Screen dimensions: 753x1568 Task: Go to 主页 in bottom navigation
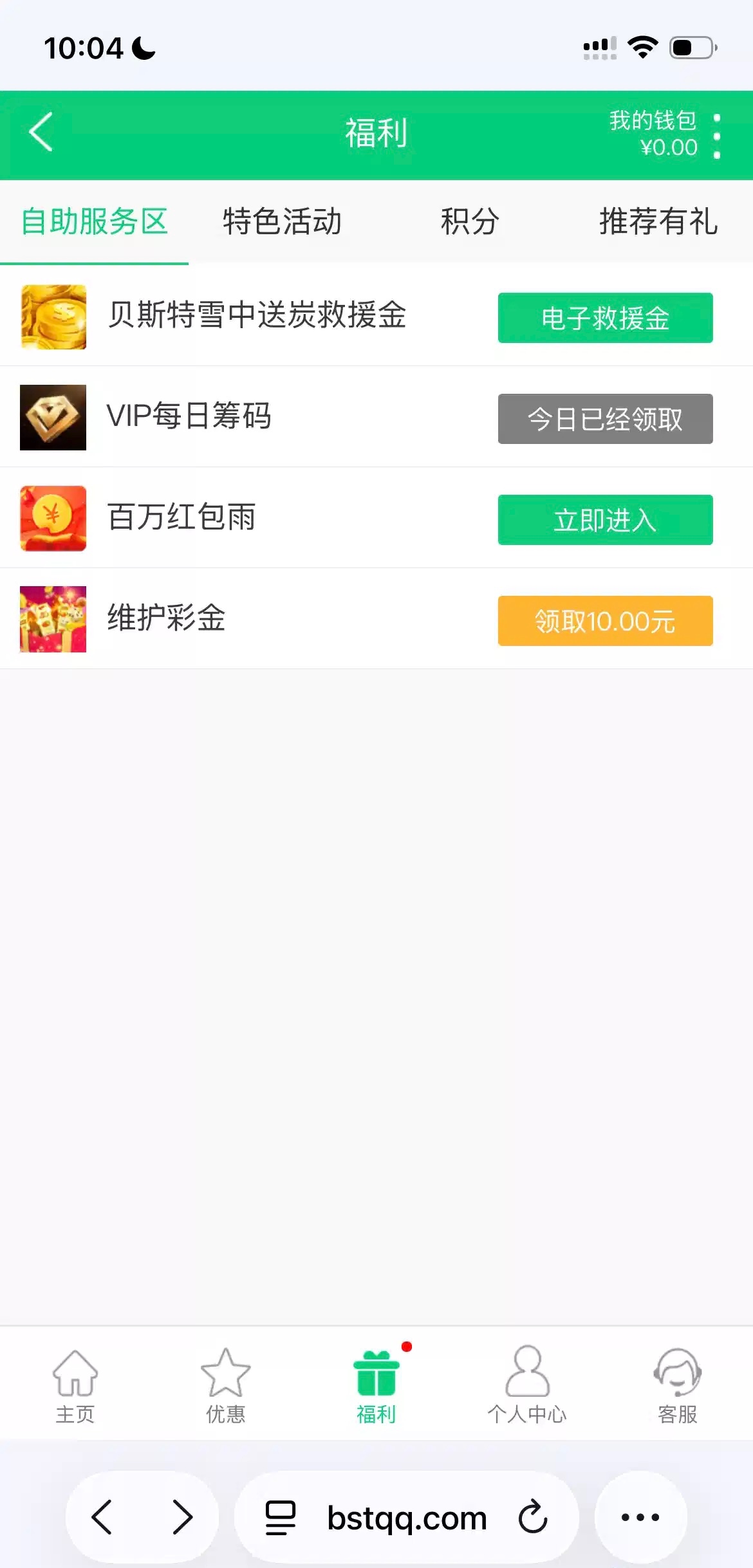click(x=75, y=1385)
